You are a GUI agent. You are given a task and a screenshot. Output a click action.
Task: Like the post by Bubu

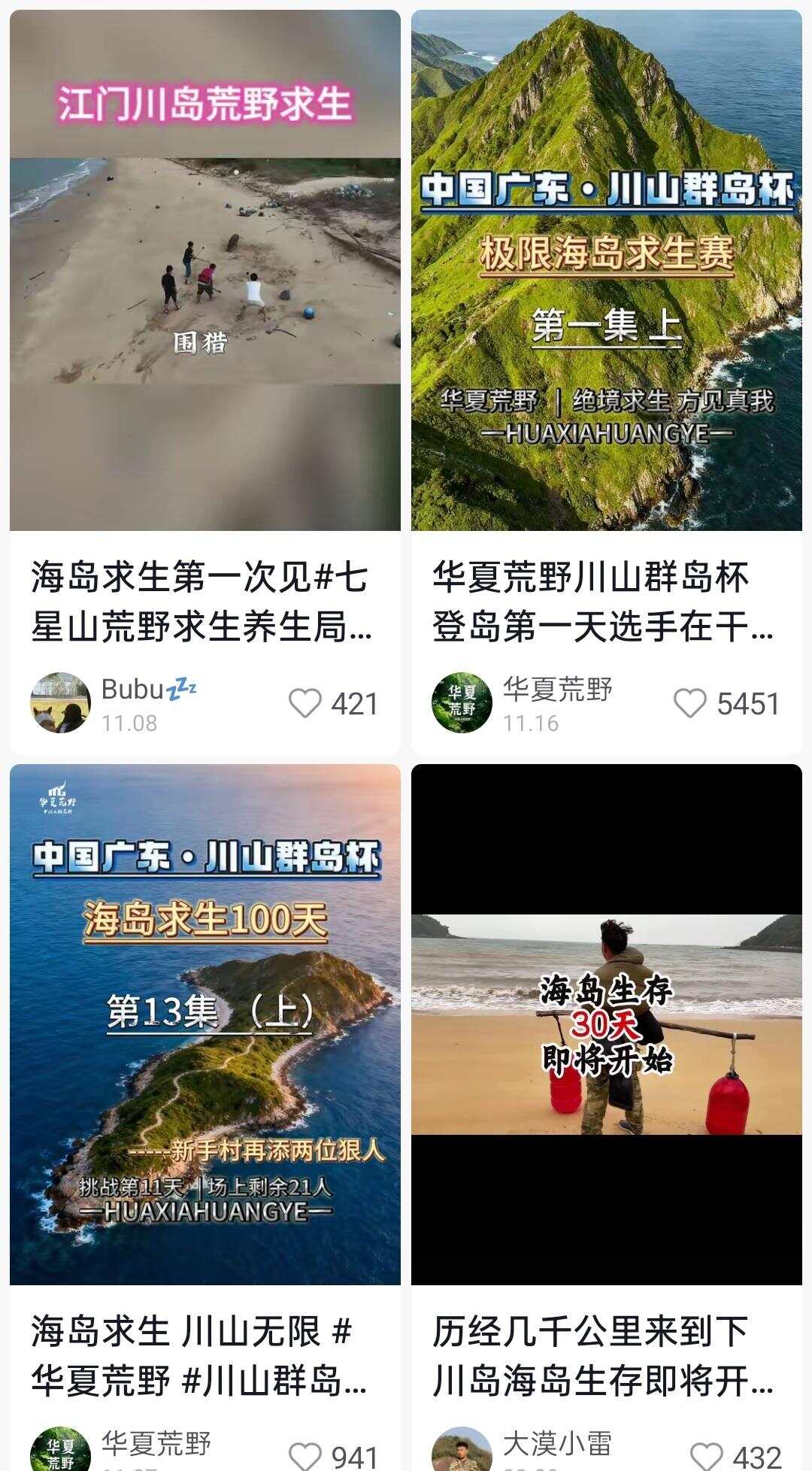click(305, 704)
